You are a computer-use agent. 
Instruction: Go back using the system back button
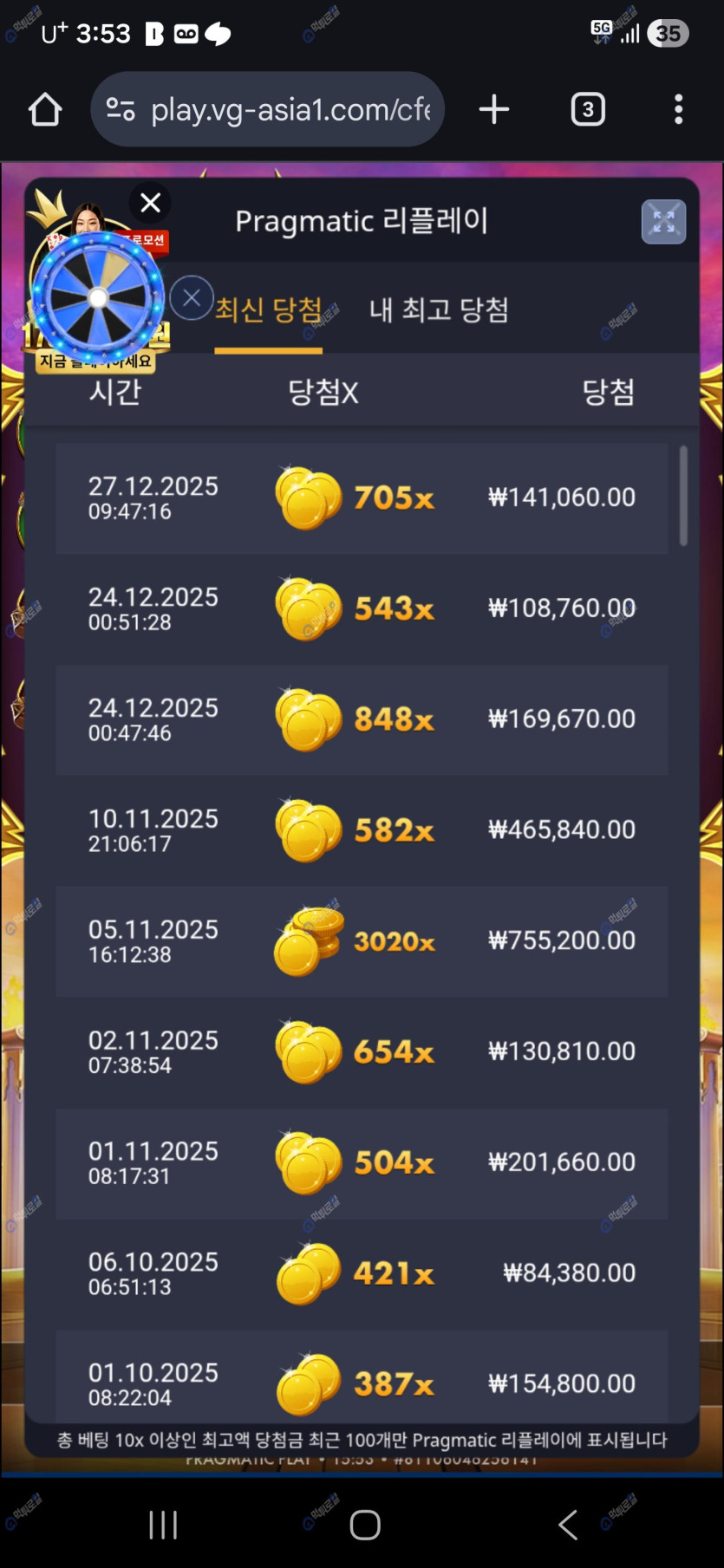pyautogui.click(x=568, y=1525)
